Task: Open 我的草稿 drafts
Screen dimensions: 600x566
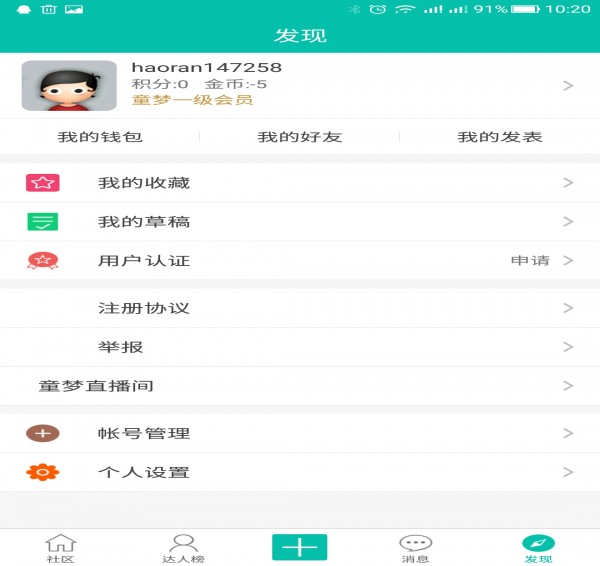Action: pos(300,222)
